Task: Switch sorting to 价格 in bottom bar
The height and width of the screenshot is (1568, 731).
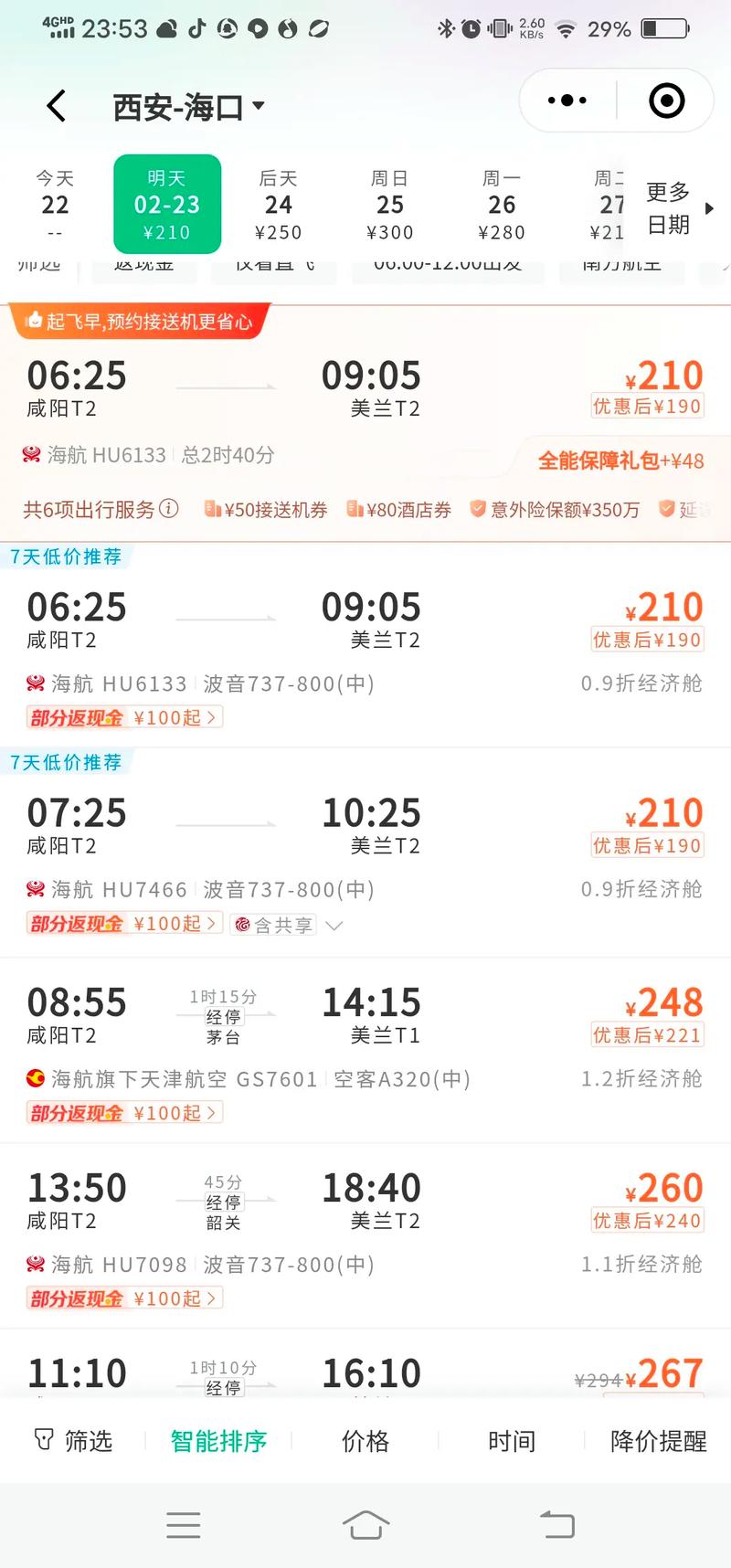Action: (365, 1441)
